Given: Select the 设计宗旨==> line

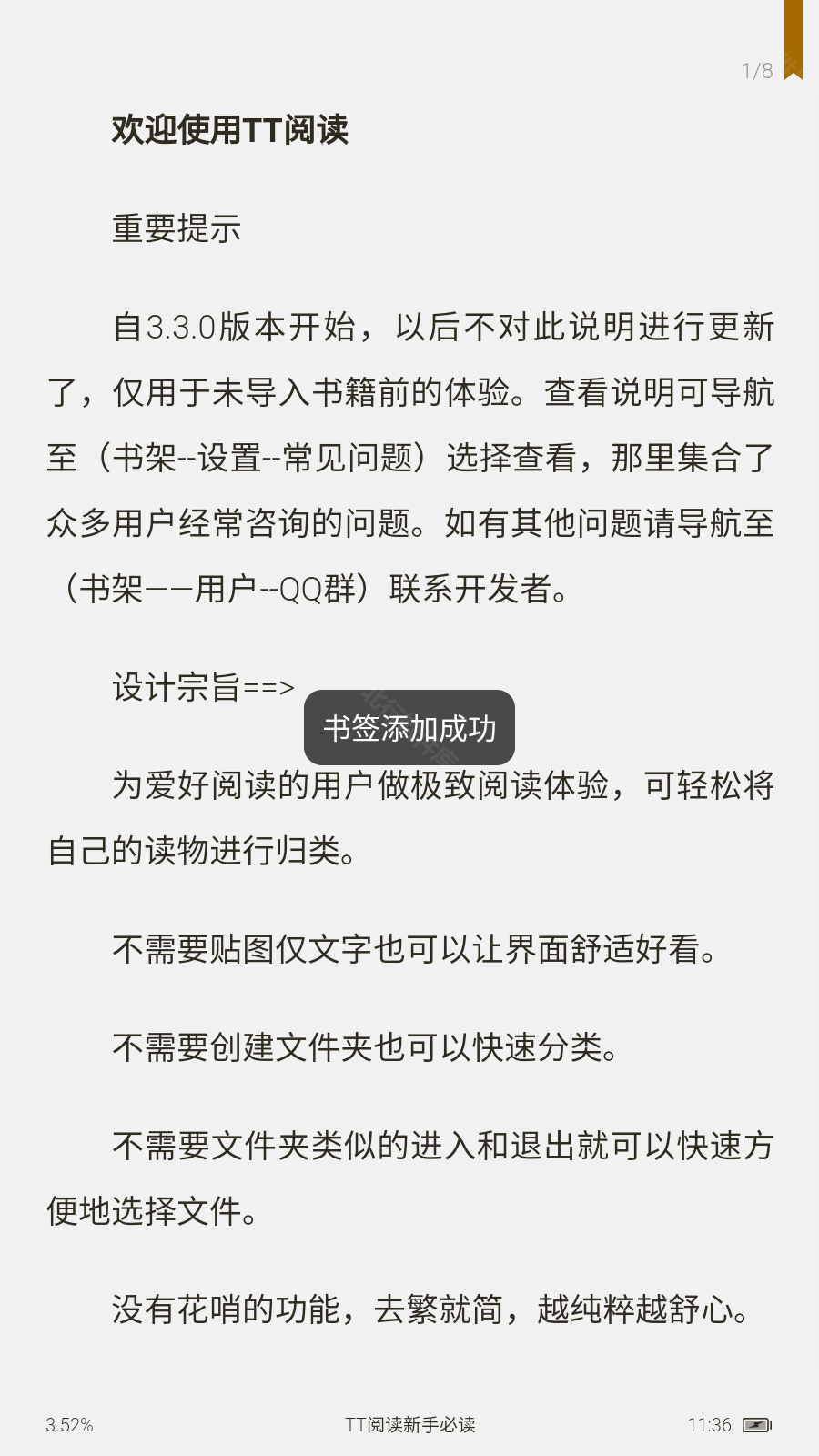Looking at the screenshot, I should click(204, 689).
